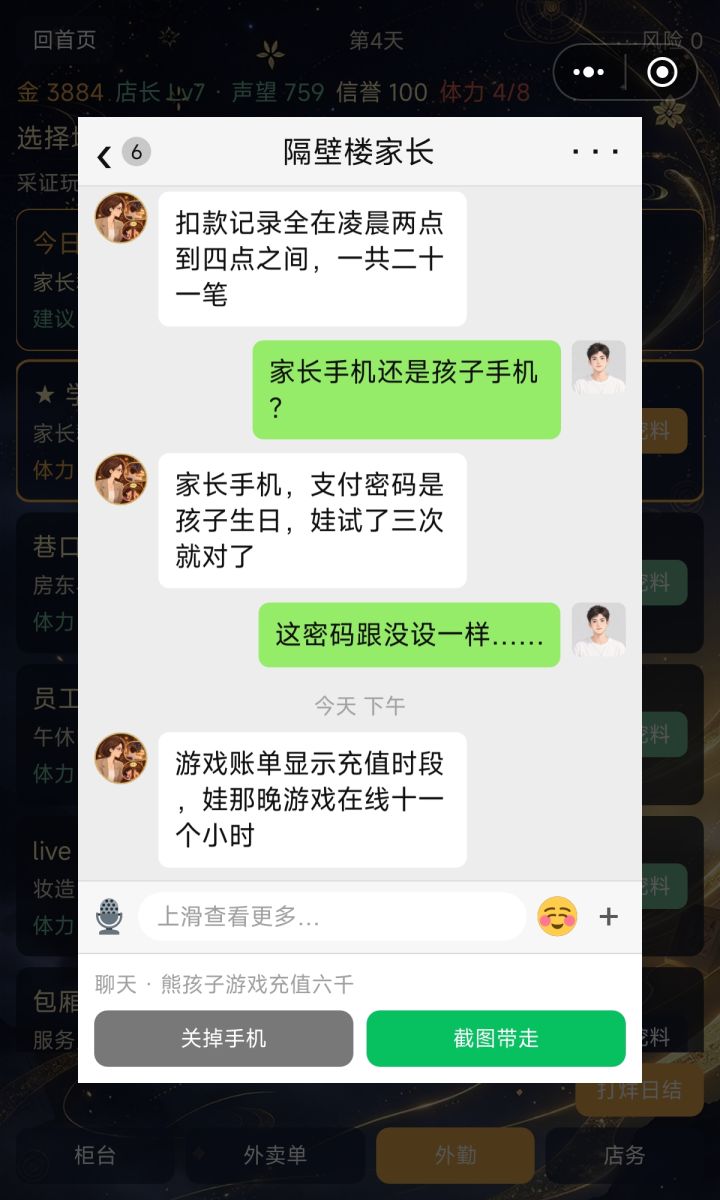Choose 截图带走
Screen dimensions: 720x1200
pyautogui.click(x=496, y=1038)
